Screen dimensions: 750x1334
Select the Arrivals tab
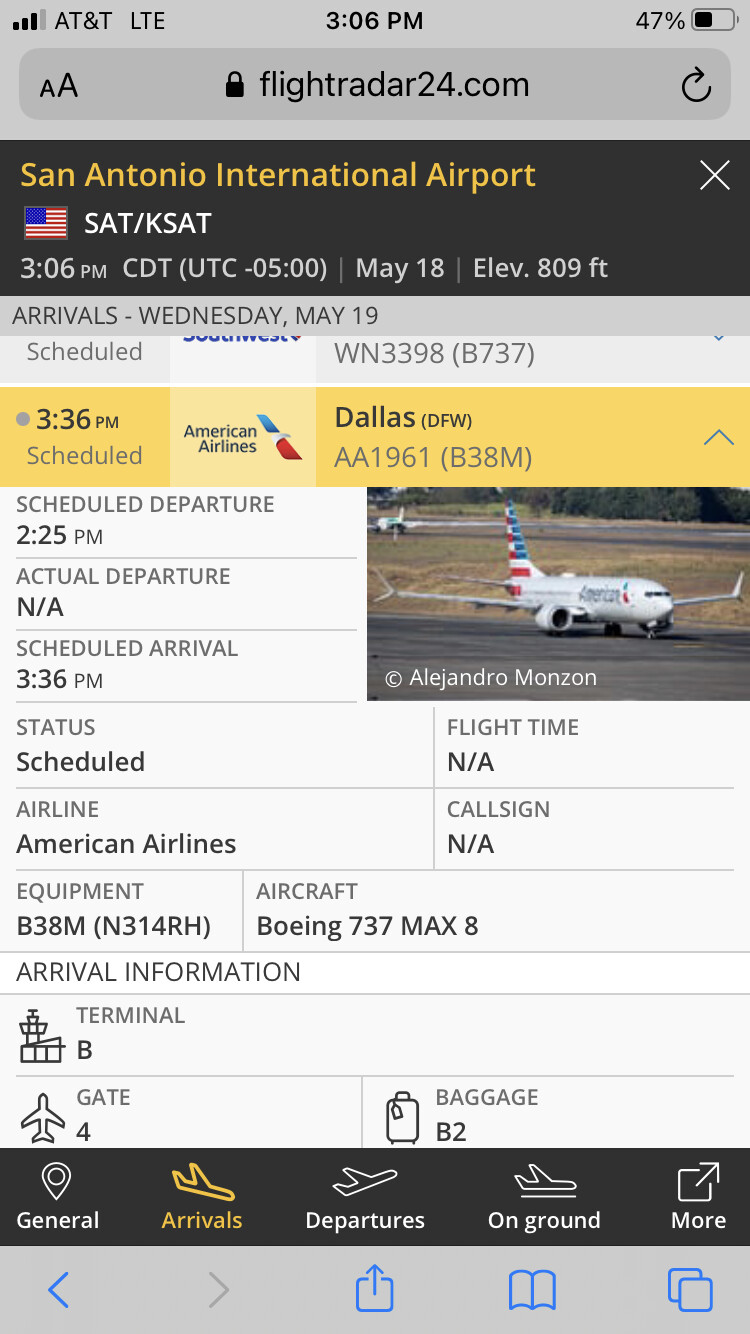pos(202,1197)
